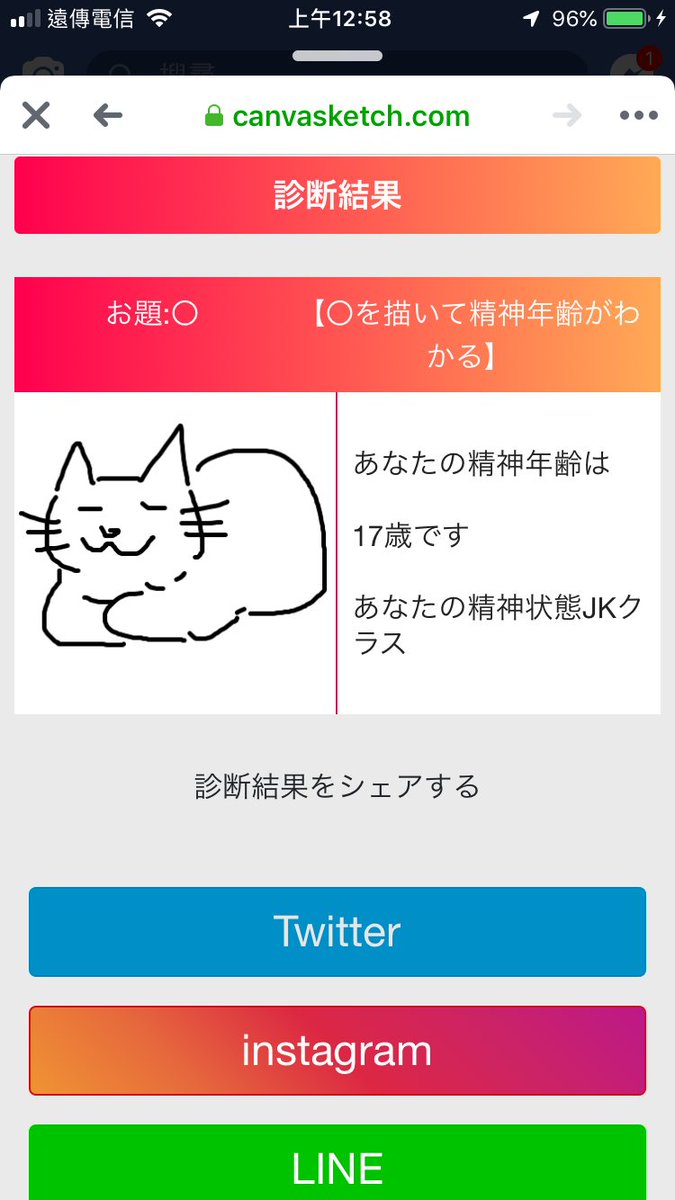
Task: Share result on LINE
Action: coord(337,1165)
